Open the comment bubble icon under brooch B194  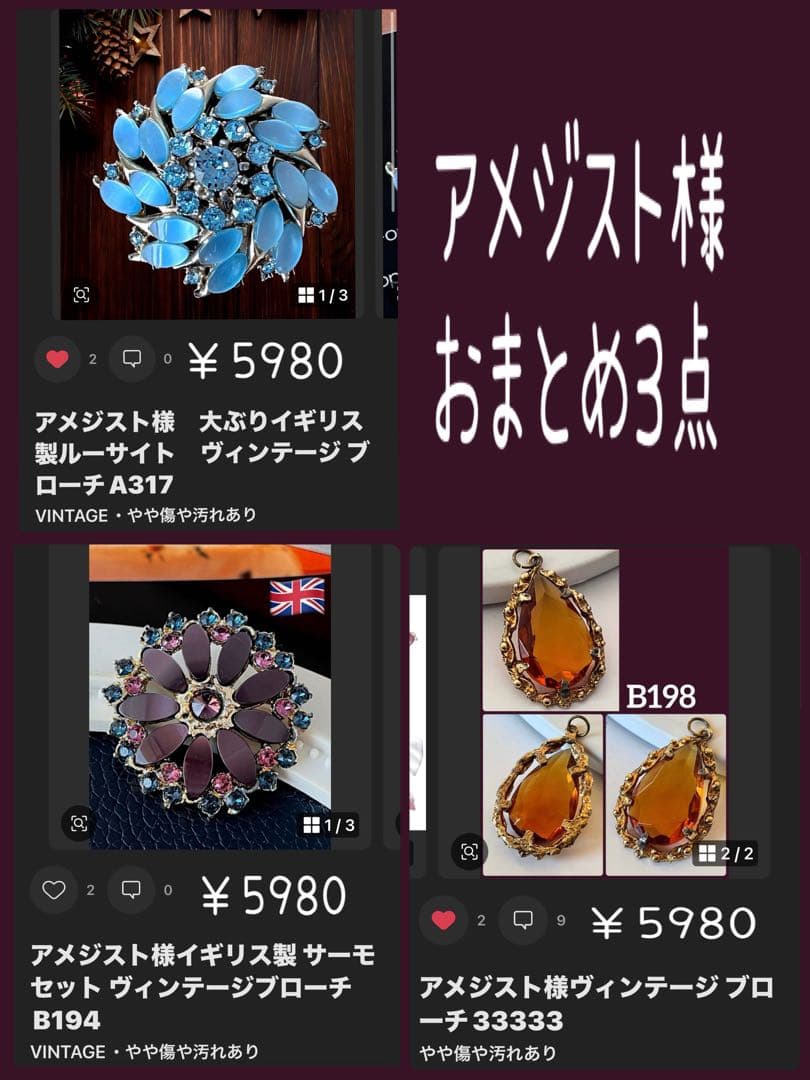tap(131, 888)
